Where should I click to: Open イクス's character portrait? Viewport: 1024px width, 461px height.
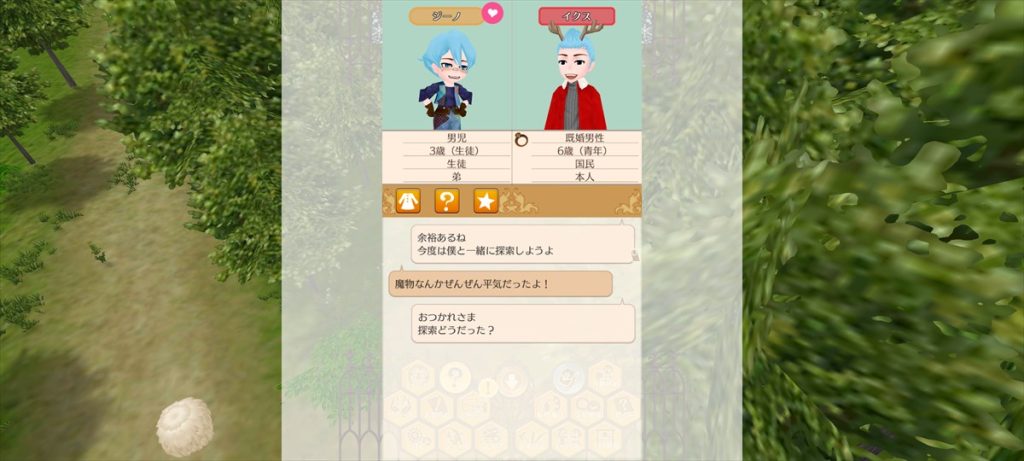tap(576, 80)
